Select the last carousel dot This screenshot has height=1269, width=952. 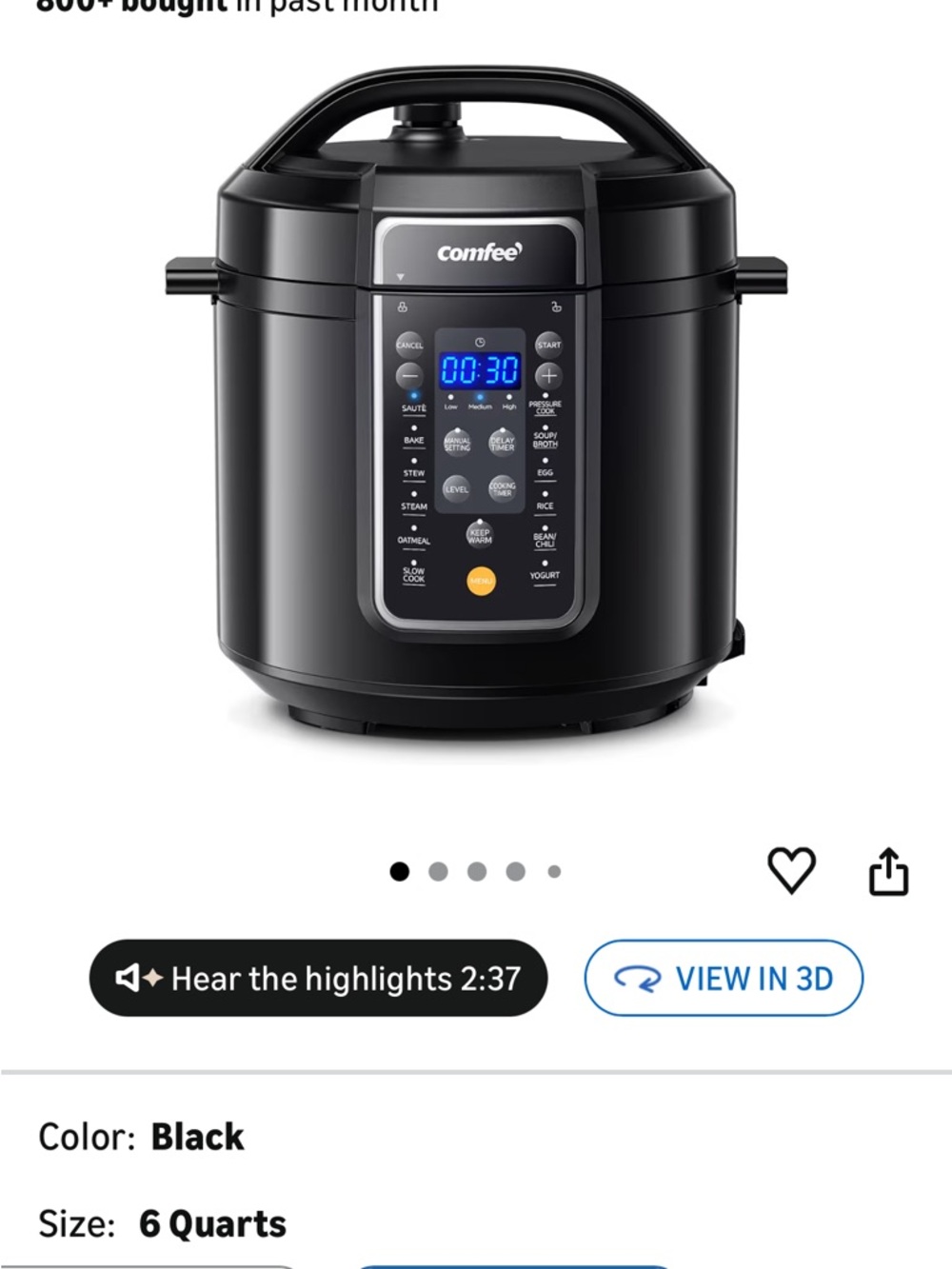[553, 869]
